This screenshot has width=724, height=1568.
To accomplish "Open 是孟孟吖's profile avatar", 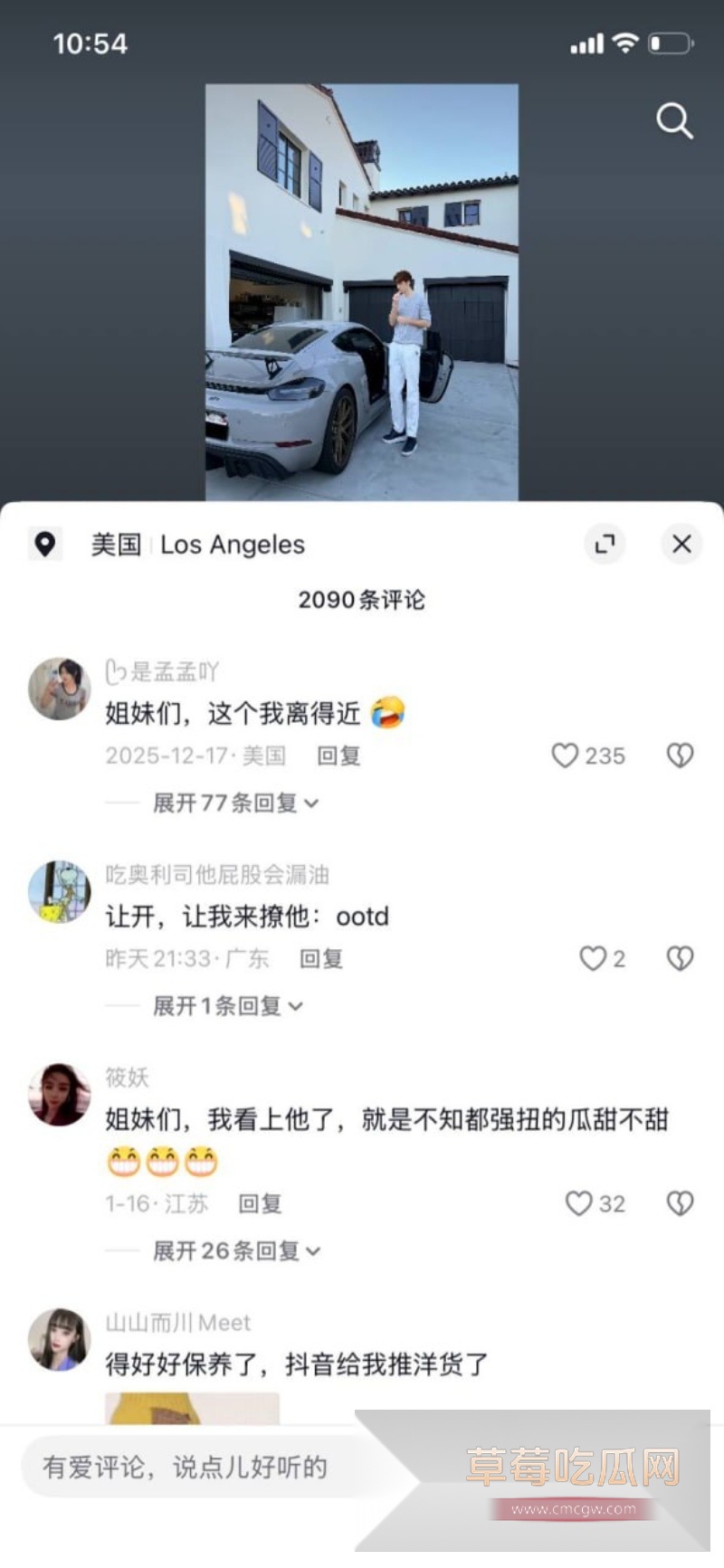I will pyautogui.click(x=58, y=688).
